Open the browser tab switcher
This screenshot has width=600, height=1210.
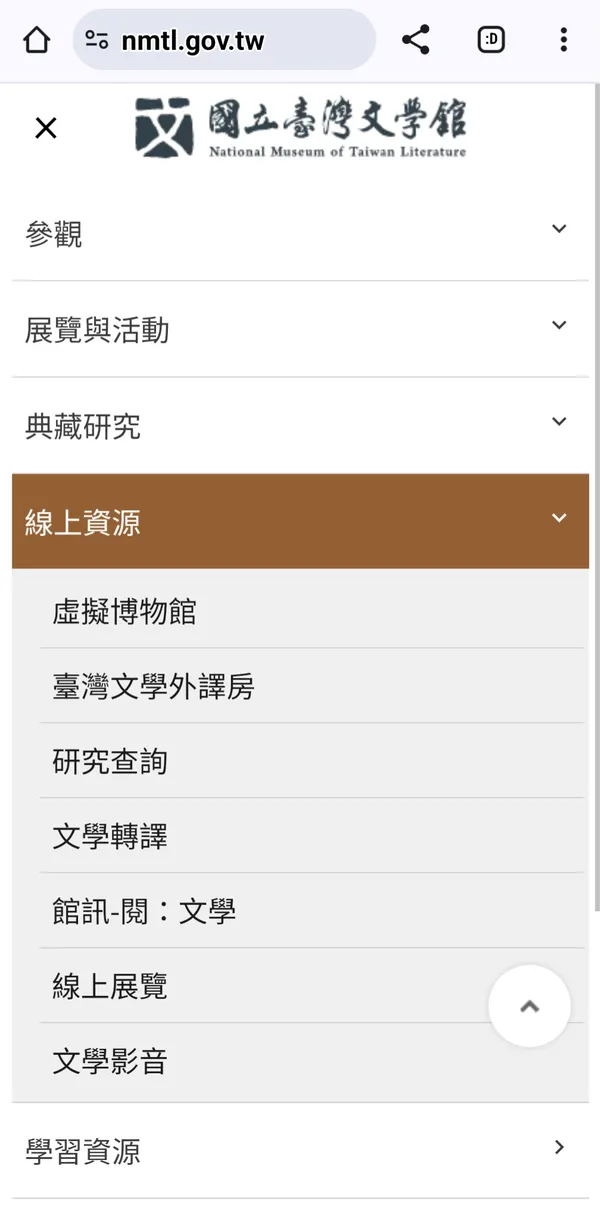pyautogui.click(x=491, y=40)
